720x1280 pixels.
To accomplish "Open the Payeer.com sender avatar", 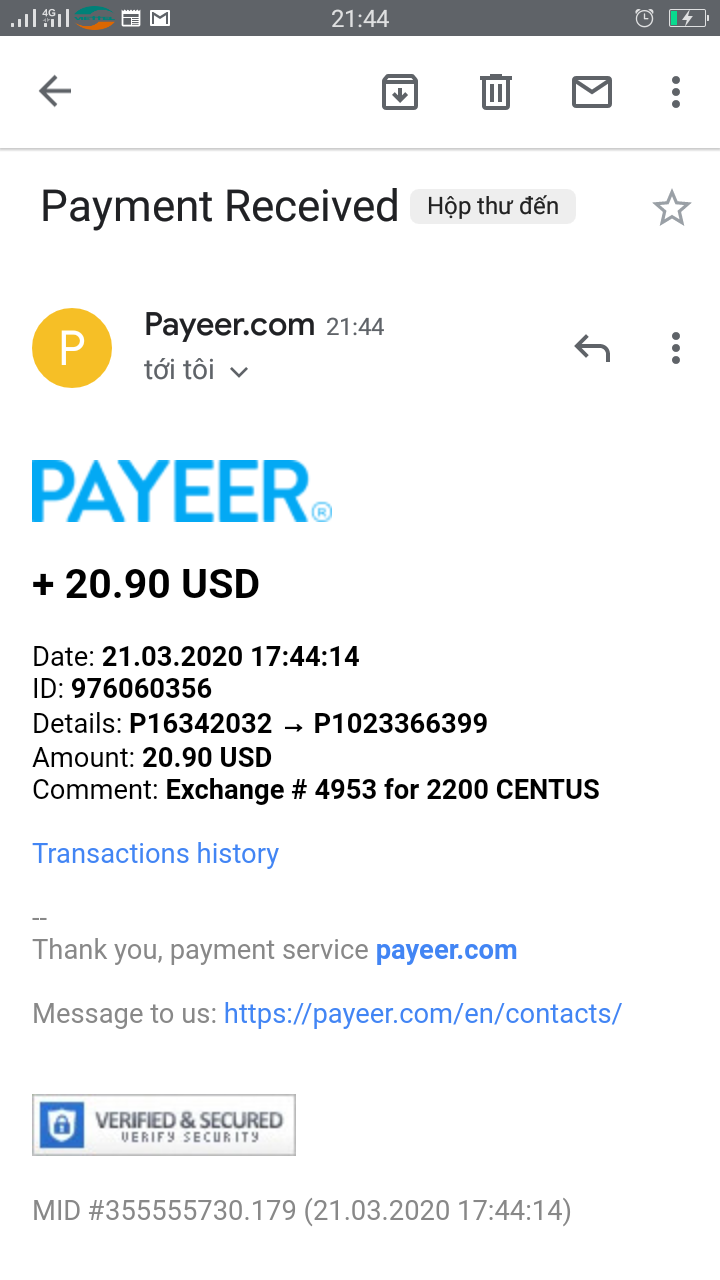I will [72, 348].
